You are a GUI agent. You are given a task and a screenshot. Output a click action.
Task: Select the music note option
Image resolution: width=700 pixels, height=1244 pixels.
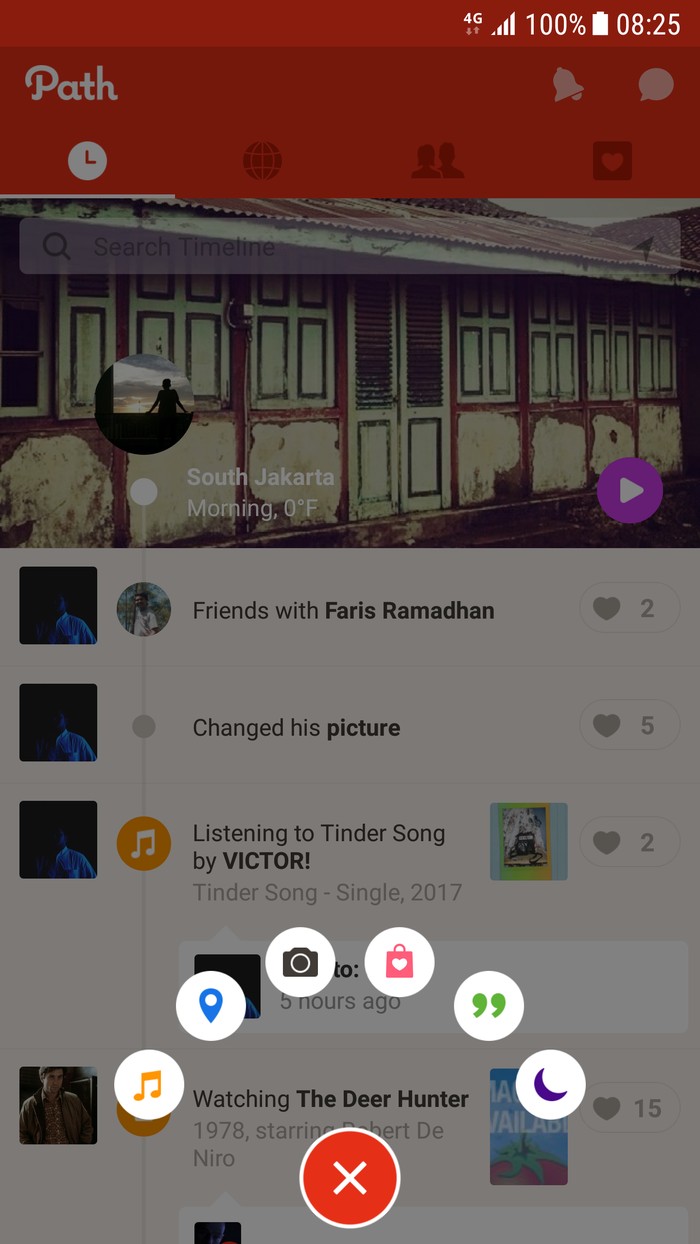pyautogui.click(x=149, y=1084)
